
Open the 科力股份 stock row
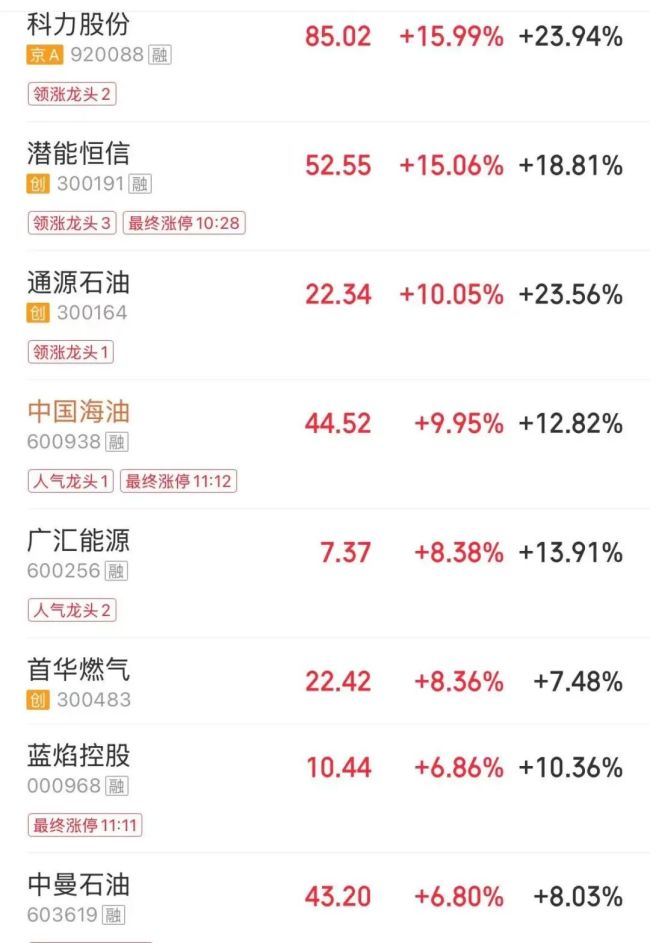click(78, 24)
